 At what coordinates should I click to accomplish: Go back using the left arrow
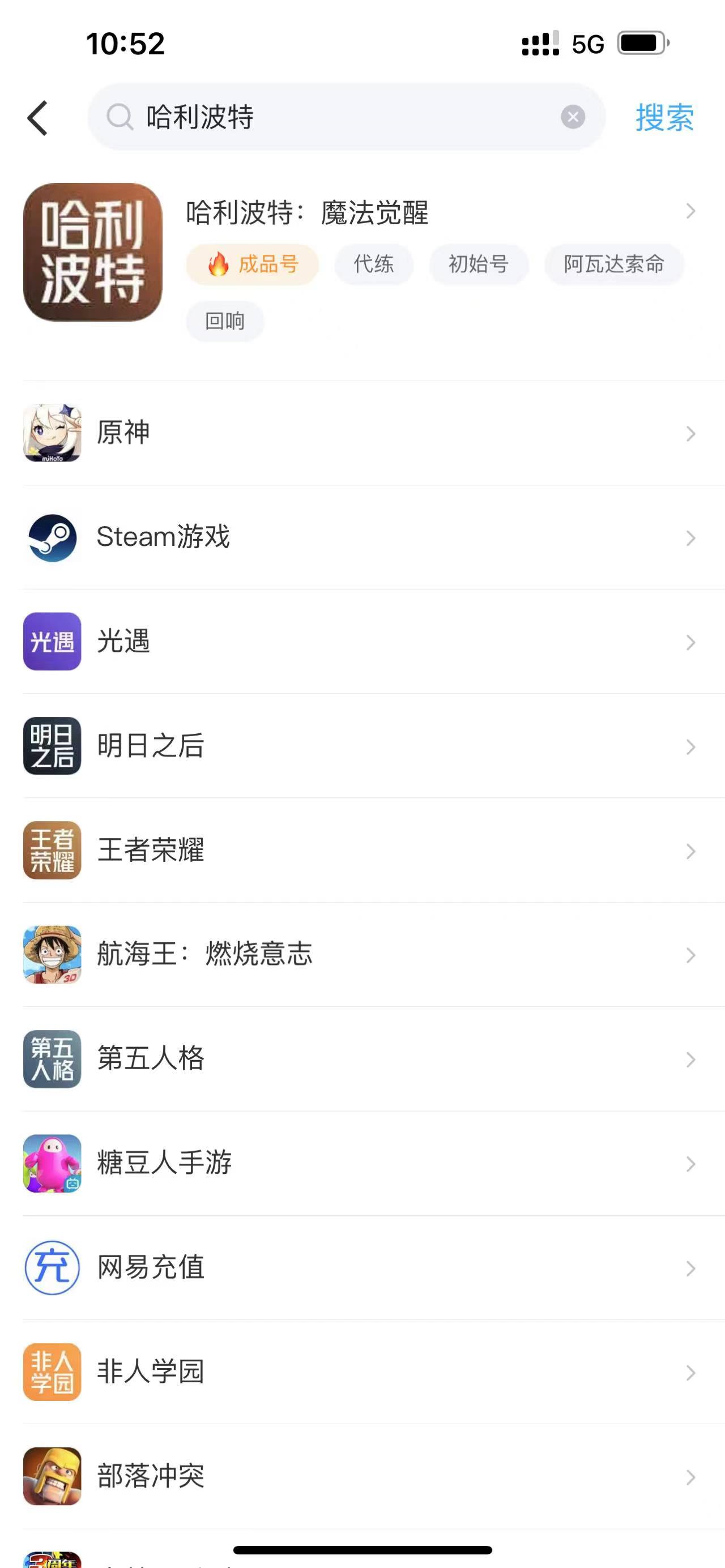click(38, 117)
